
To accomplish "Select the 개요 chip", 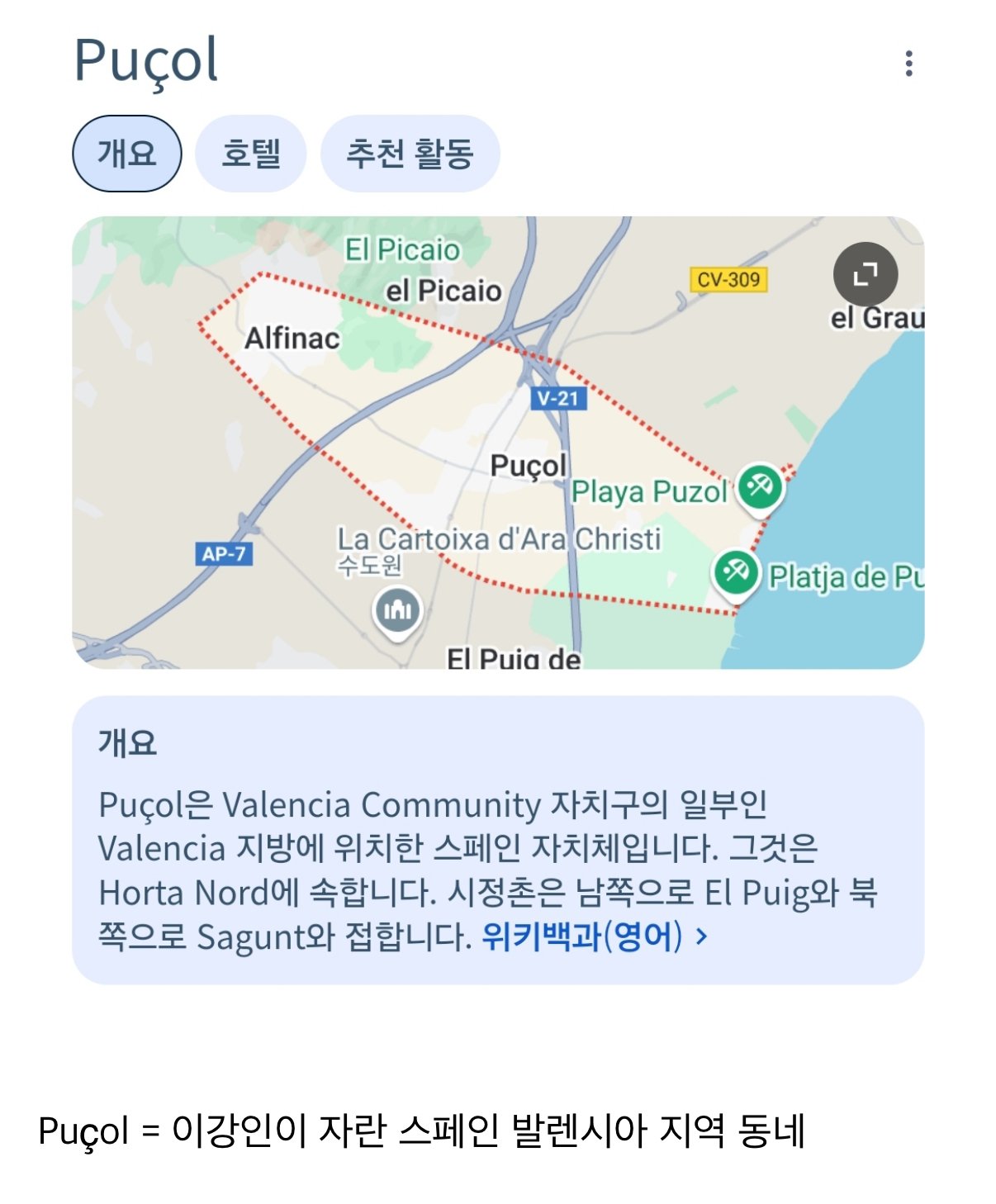I will [x=127, y=154].
